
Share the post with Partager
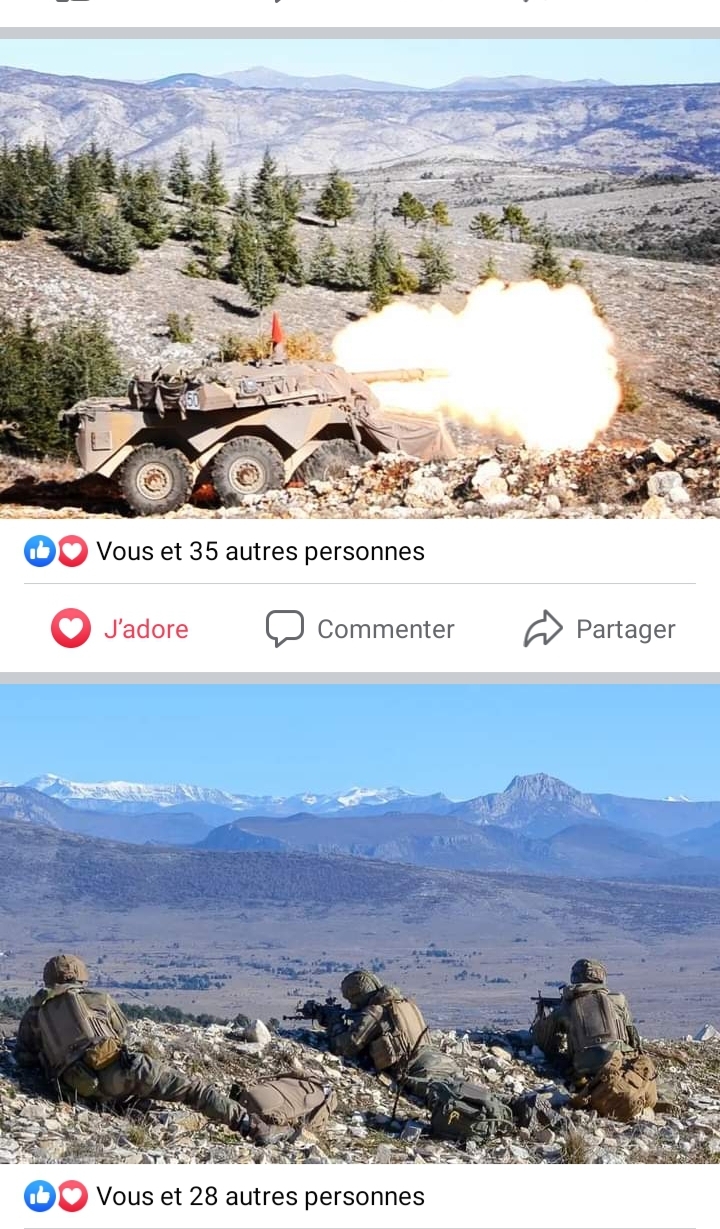tap(600, 629)
